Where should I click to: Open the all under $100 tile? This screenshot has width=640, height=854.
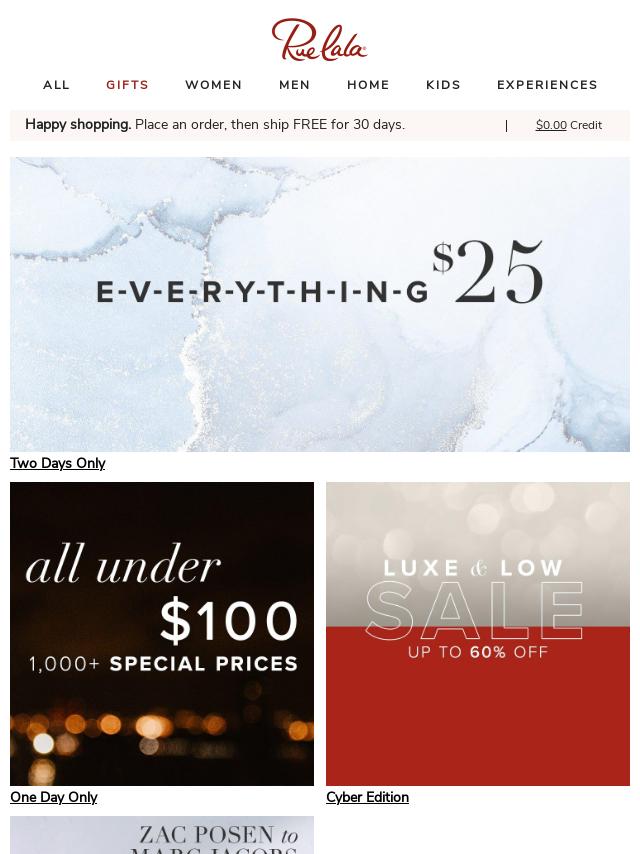pyautogui.click(x=162, y=633)
